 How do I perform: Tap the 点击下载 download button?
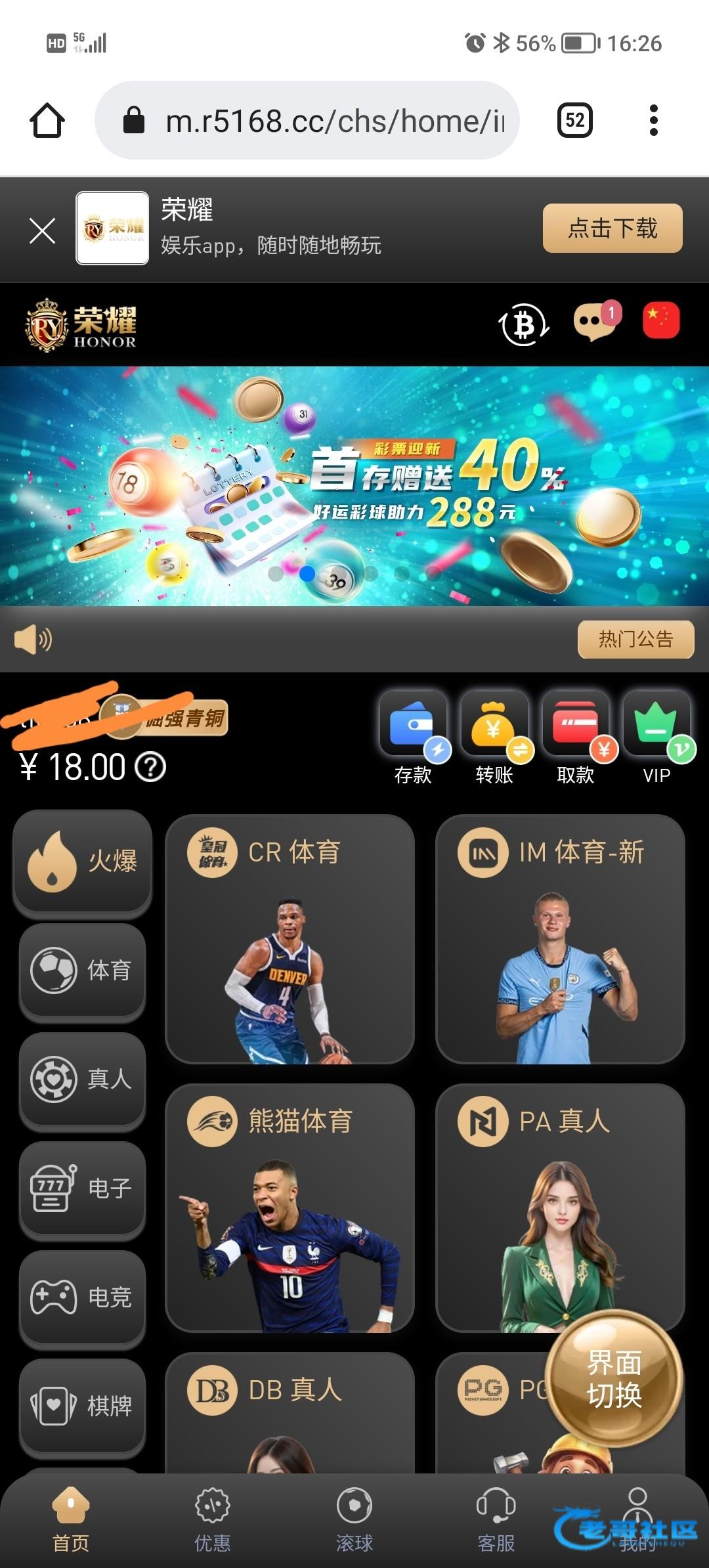[x=612, y=229]
